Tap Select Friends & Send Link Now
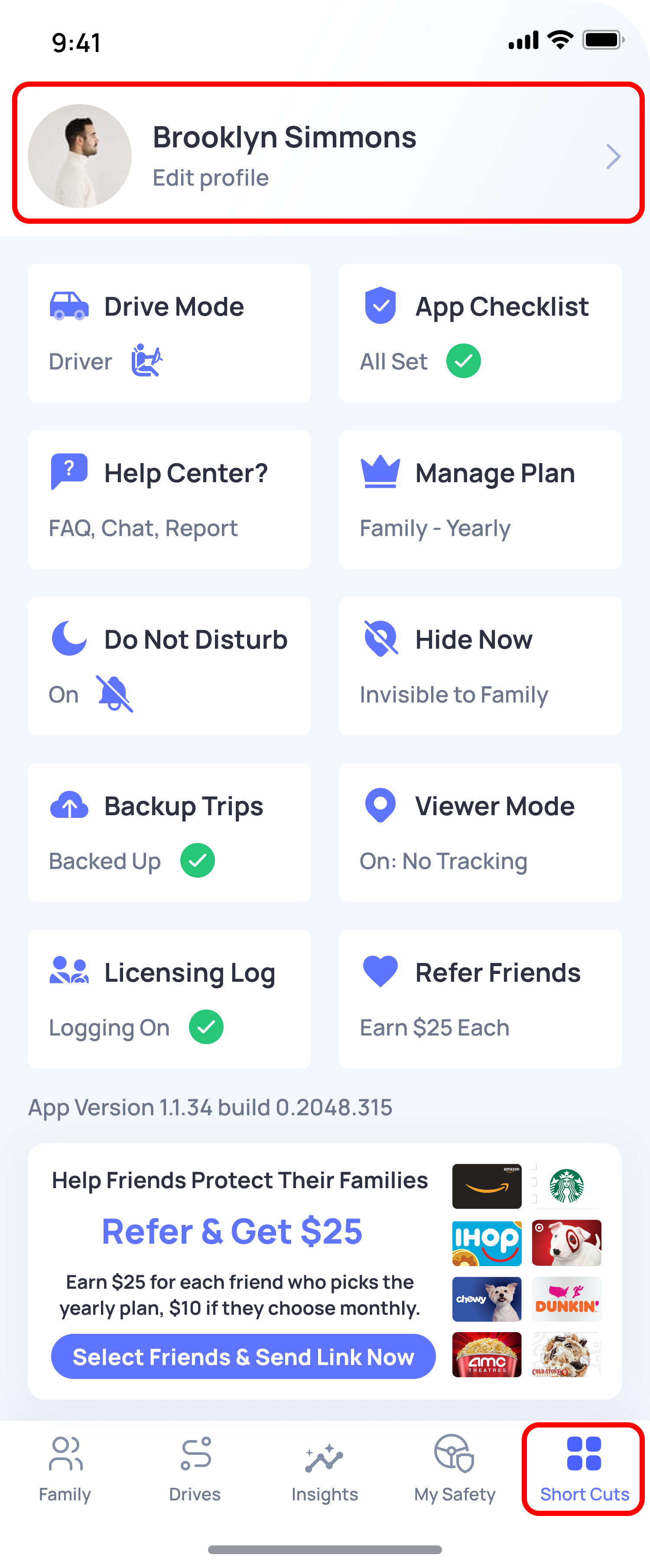This screenshot has width=650, height=1568. click(243, 1356)
